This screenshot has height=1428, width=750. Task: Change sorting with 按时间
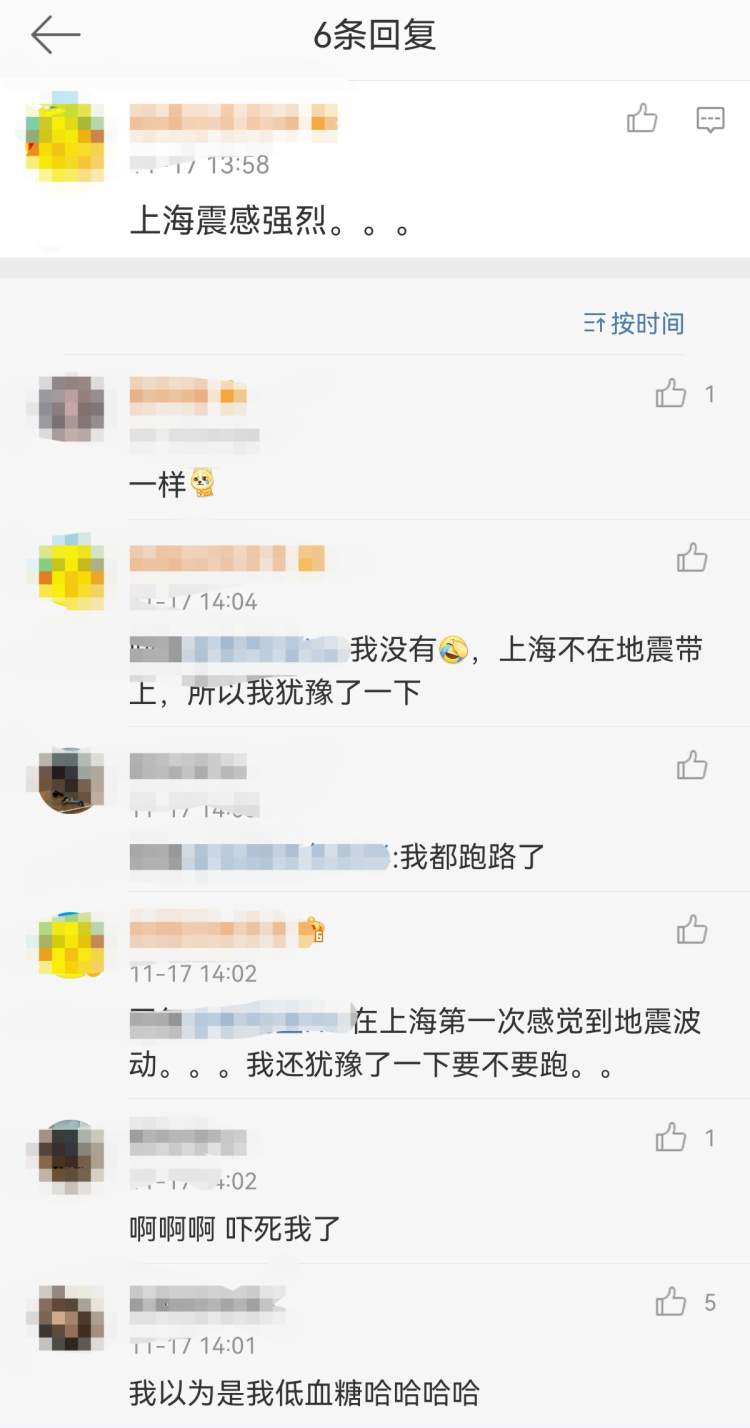[x=634, y=323]
